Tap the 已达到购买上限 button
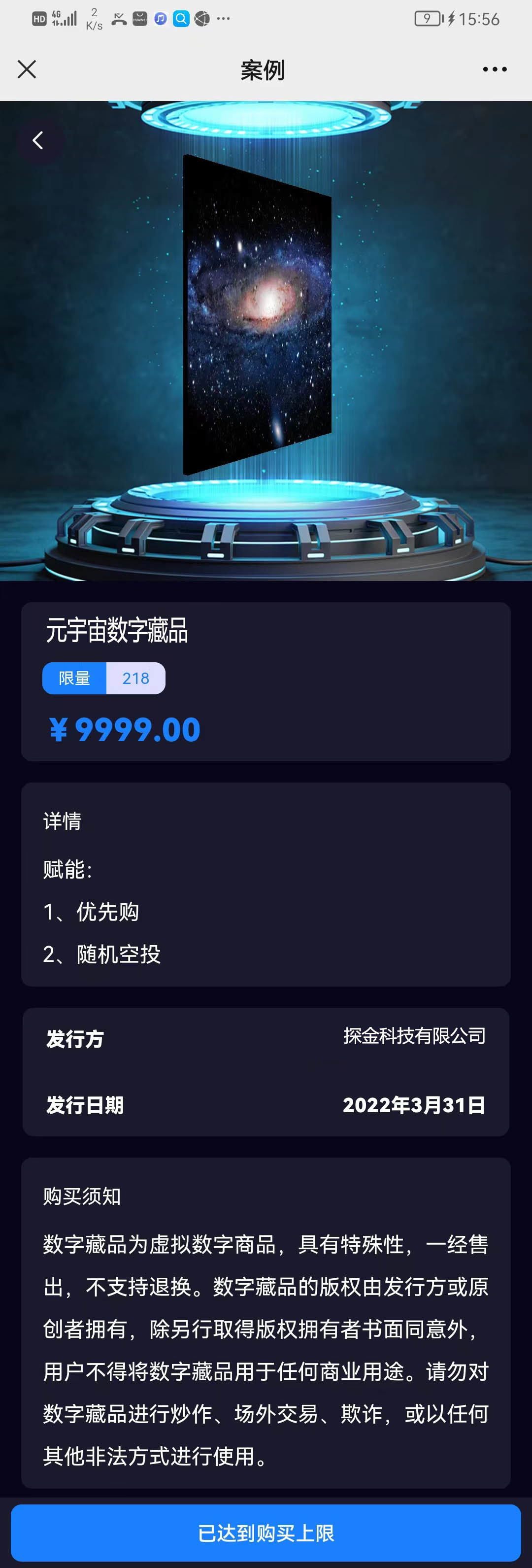The width and height of the screenshot is (532, 1568). (266, 1533)
